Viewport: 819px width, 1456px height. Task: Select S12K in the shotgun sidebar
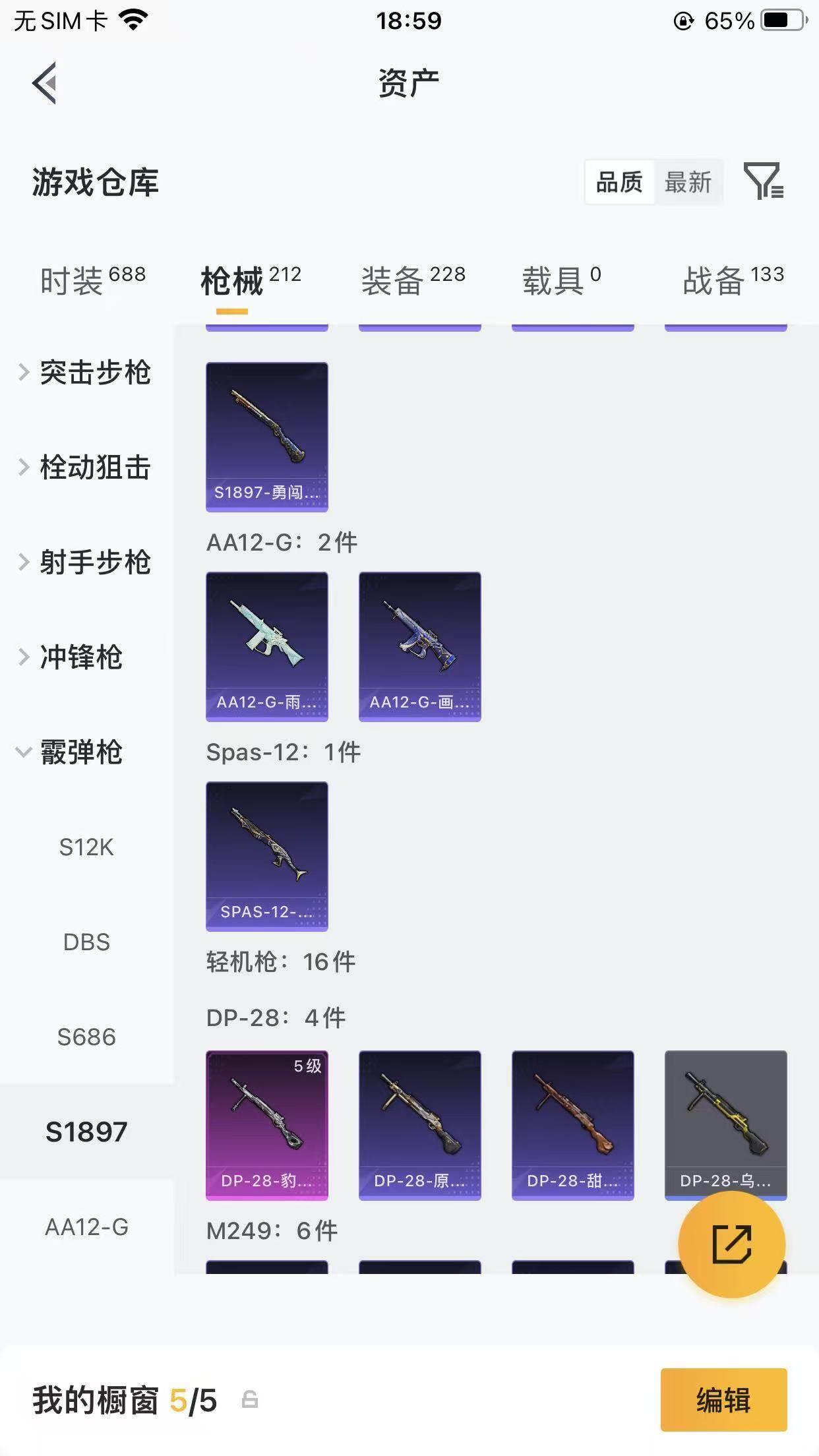(x=86, y=849)
